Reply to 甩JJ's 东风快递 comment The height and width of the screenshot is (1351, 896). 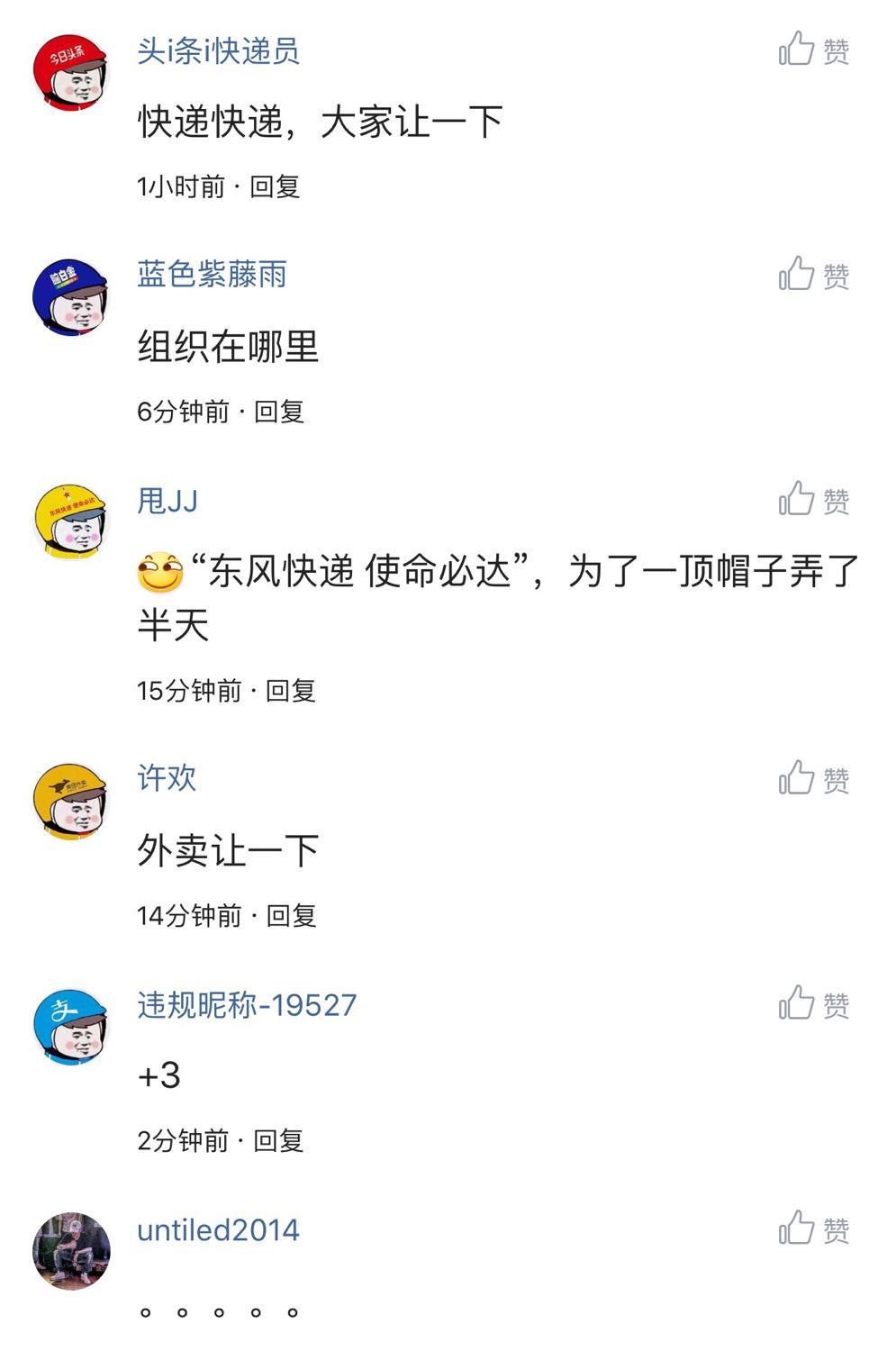click(291, 691)
